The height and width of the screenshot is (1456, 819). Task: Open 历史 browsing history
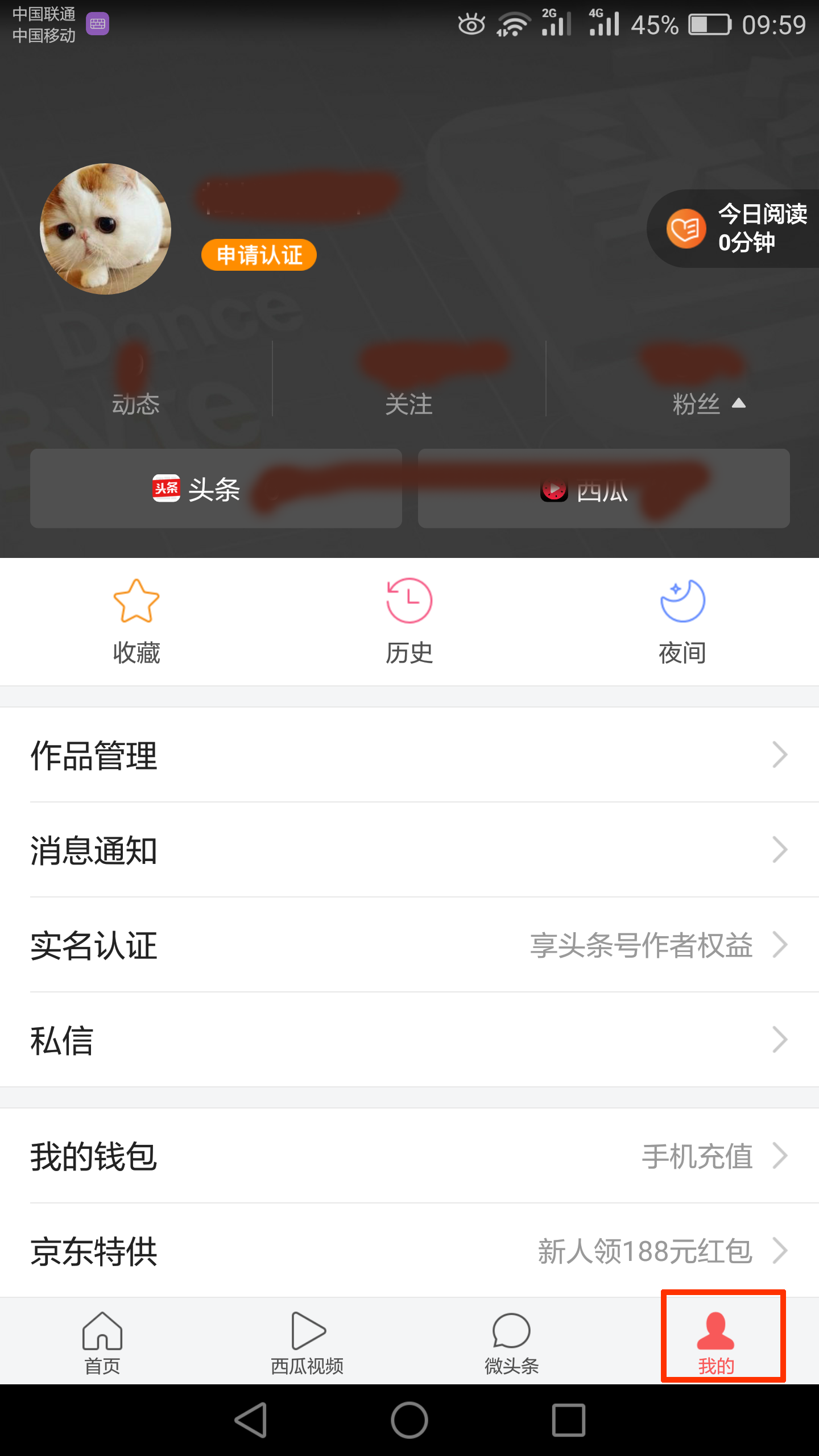(x=409, y=622)
